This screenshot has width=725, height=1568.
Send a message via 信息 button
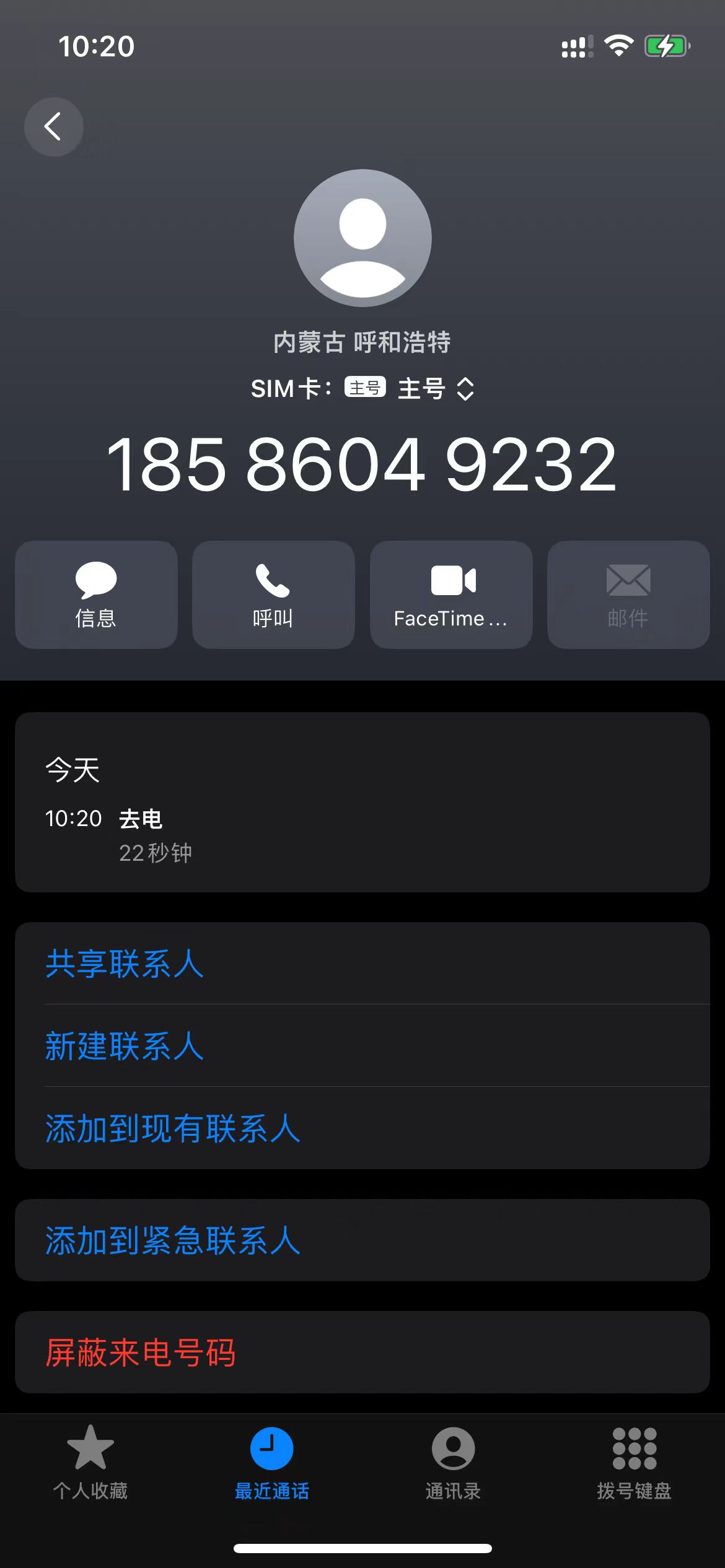tap(96, 595)
